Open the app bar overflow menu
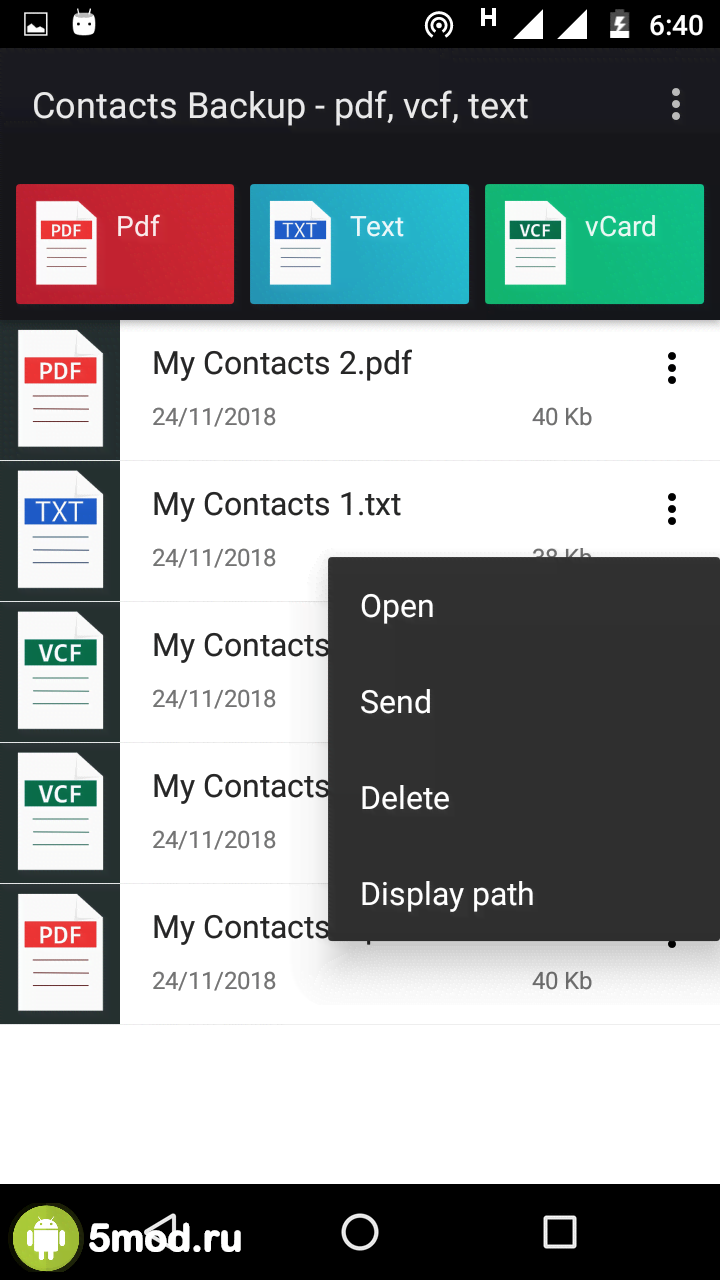The image size is (720, 1280). click(x=676, y=105)
